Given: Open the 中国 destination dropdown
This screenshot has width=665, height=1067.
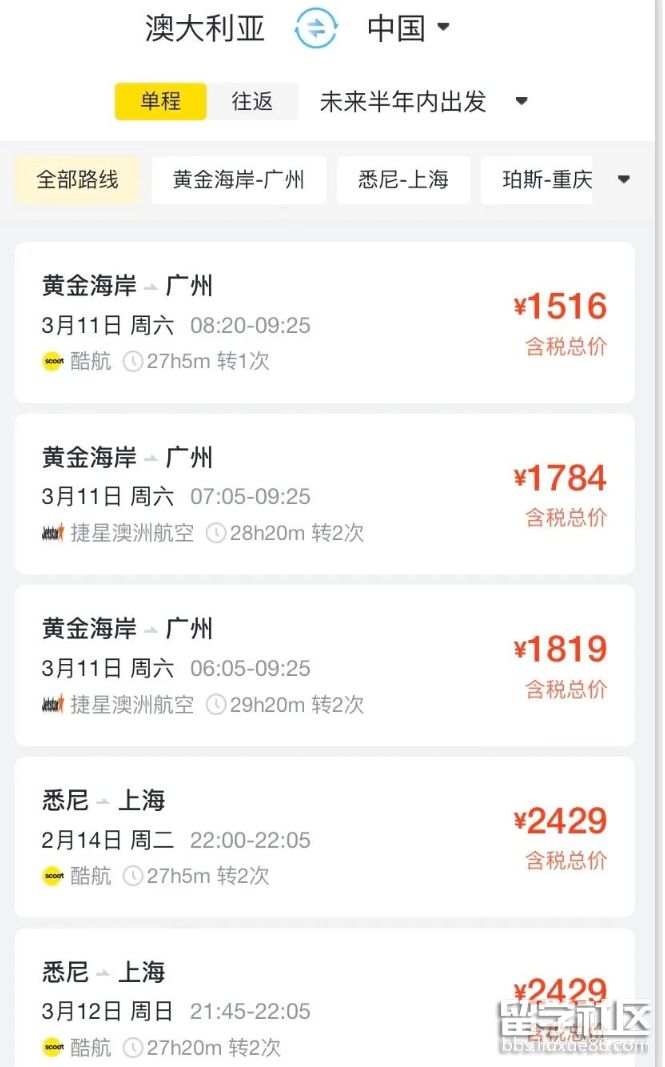Looking at the screenshot, I should (409, 28).
